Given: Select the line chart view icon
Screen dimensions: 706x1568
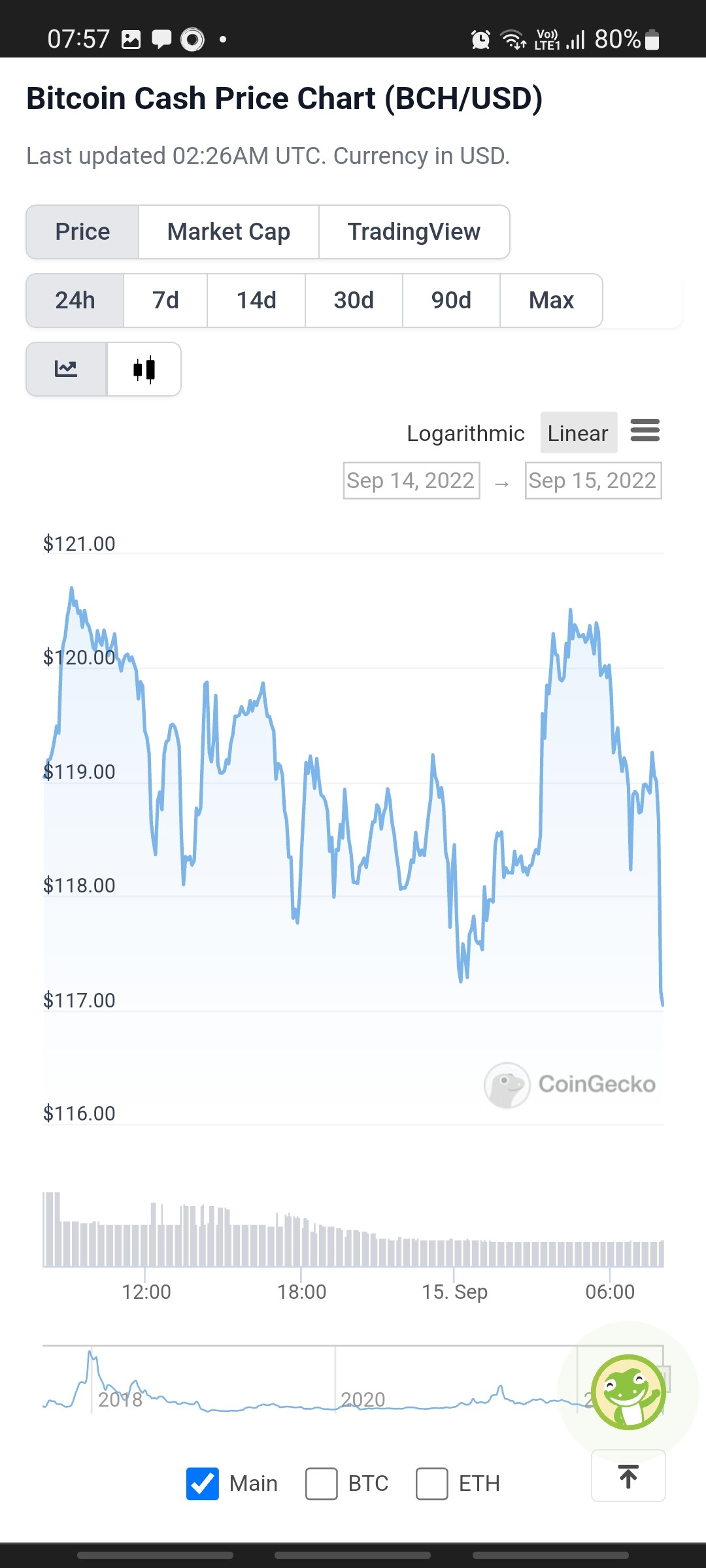Looking at the screenshot, I should click(x=66, y=369).
